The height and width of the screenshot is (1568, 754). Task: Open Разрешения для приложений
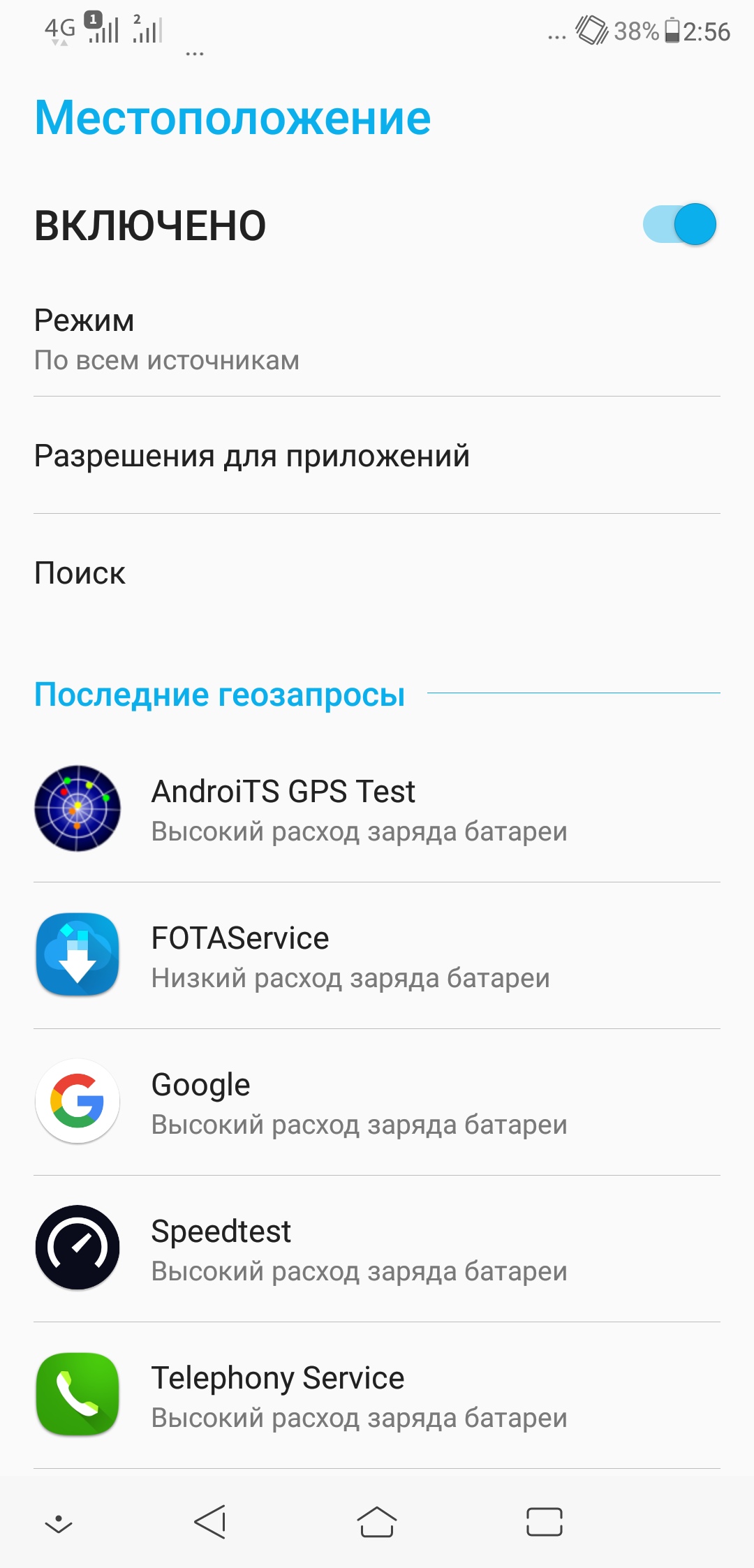pos(377,456)
